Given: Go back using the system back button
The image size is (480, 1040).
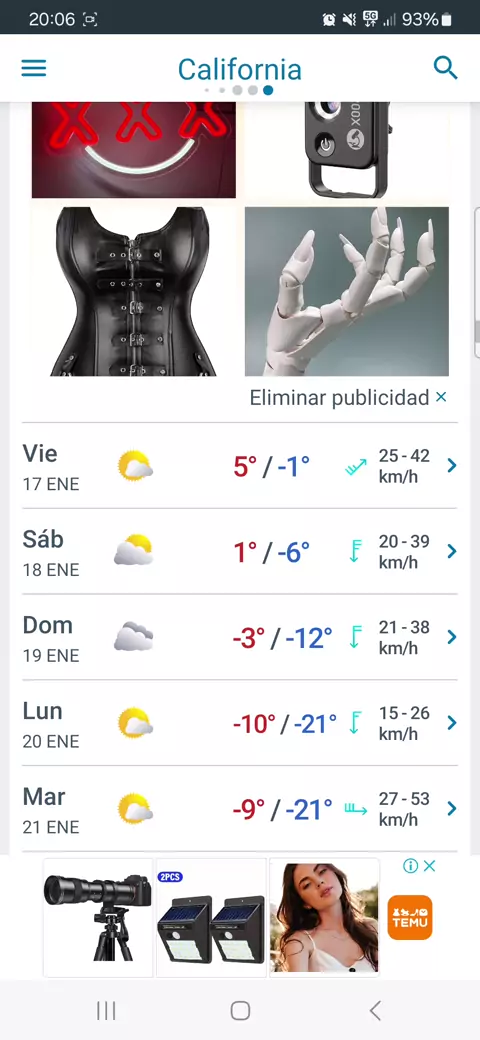Looking at the screenshot, I should [375, 1010].
